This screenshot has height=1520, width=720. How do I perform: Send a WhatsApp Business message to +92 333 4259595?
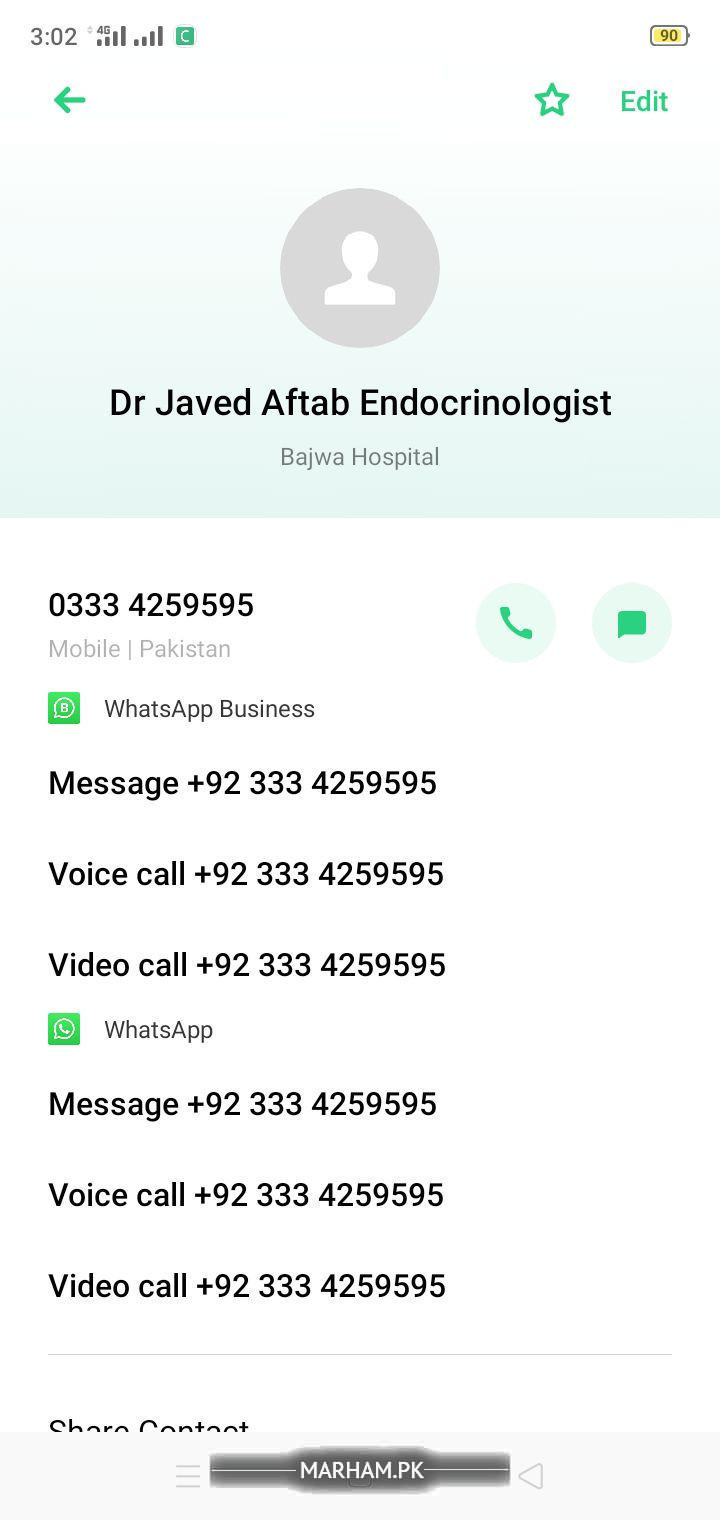click(242, 783)
